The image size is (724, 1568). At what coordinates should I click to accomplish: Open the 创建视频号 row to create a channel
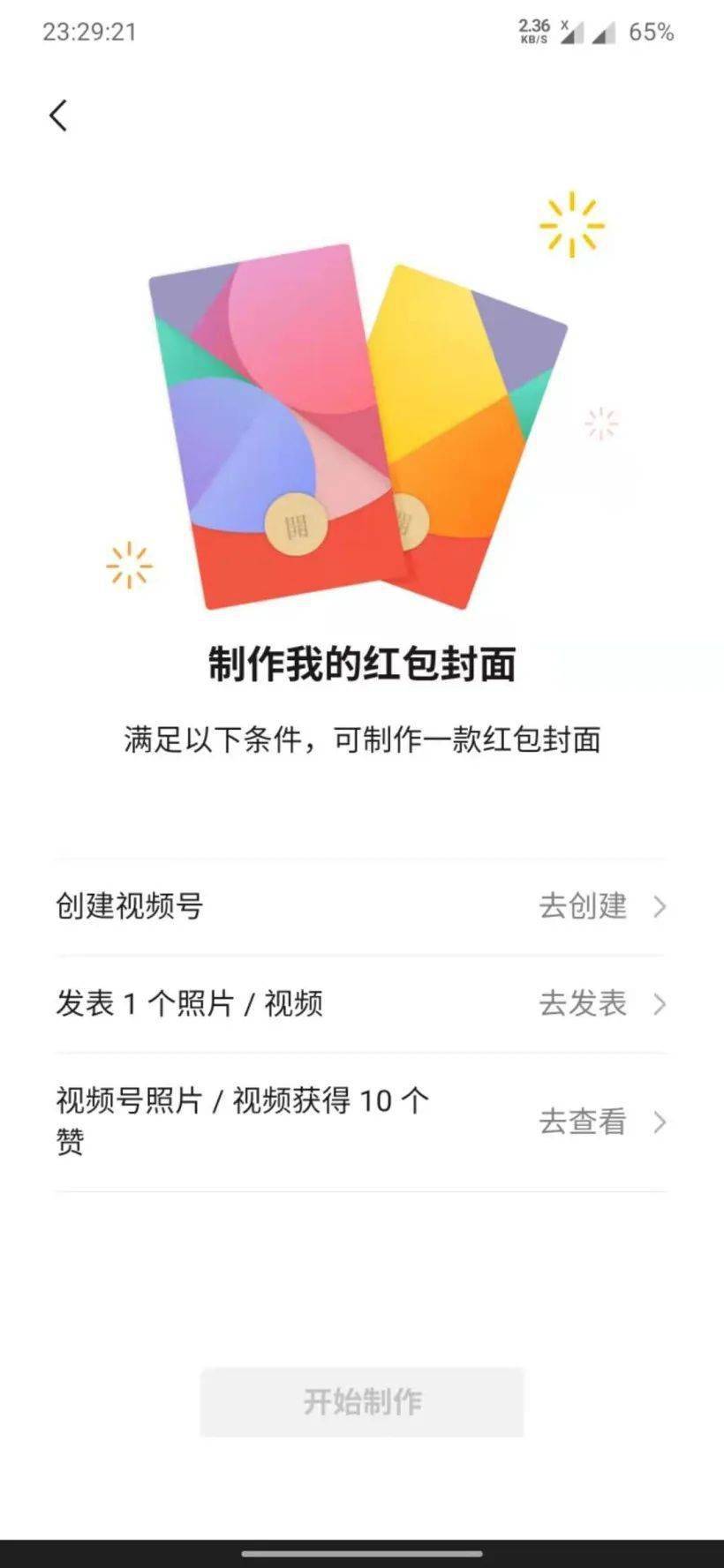click(361, 906)
